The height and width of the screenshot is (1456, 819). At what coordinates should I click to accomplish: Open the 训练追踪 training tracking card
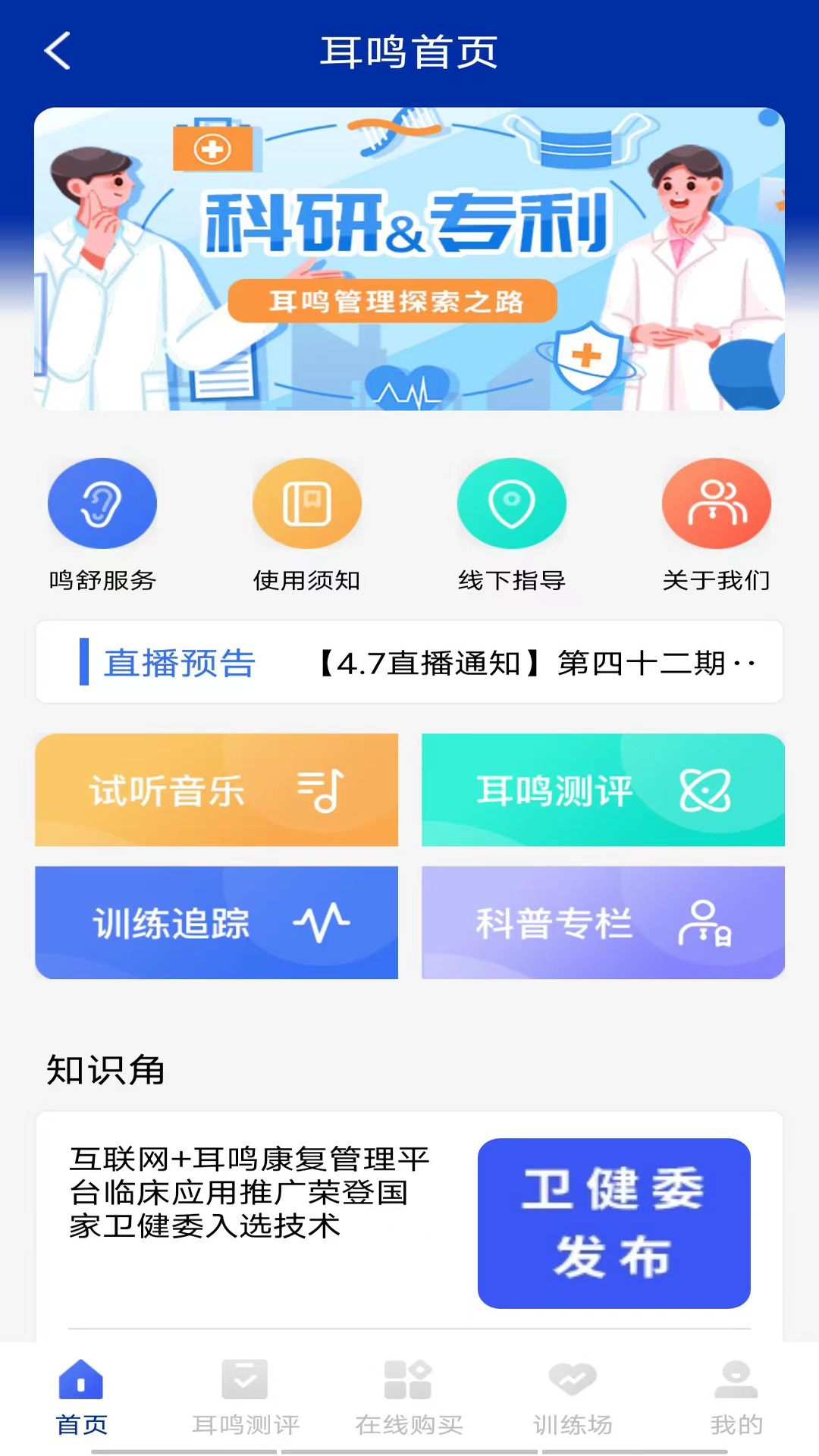(x=217, y=922)
